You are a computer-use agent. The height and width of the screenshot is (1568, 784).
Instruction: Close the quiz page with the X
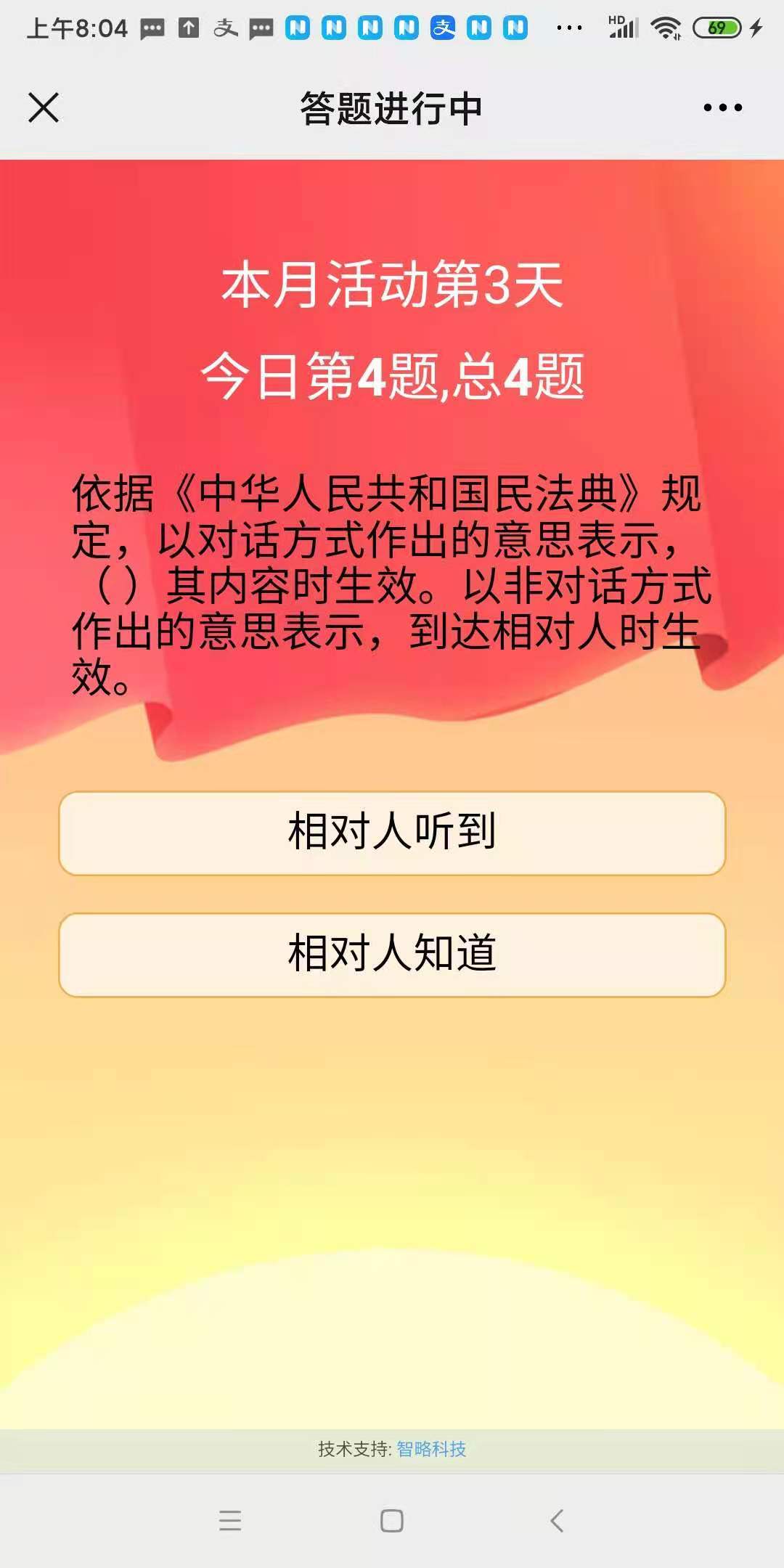click(44, 108)
